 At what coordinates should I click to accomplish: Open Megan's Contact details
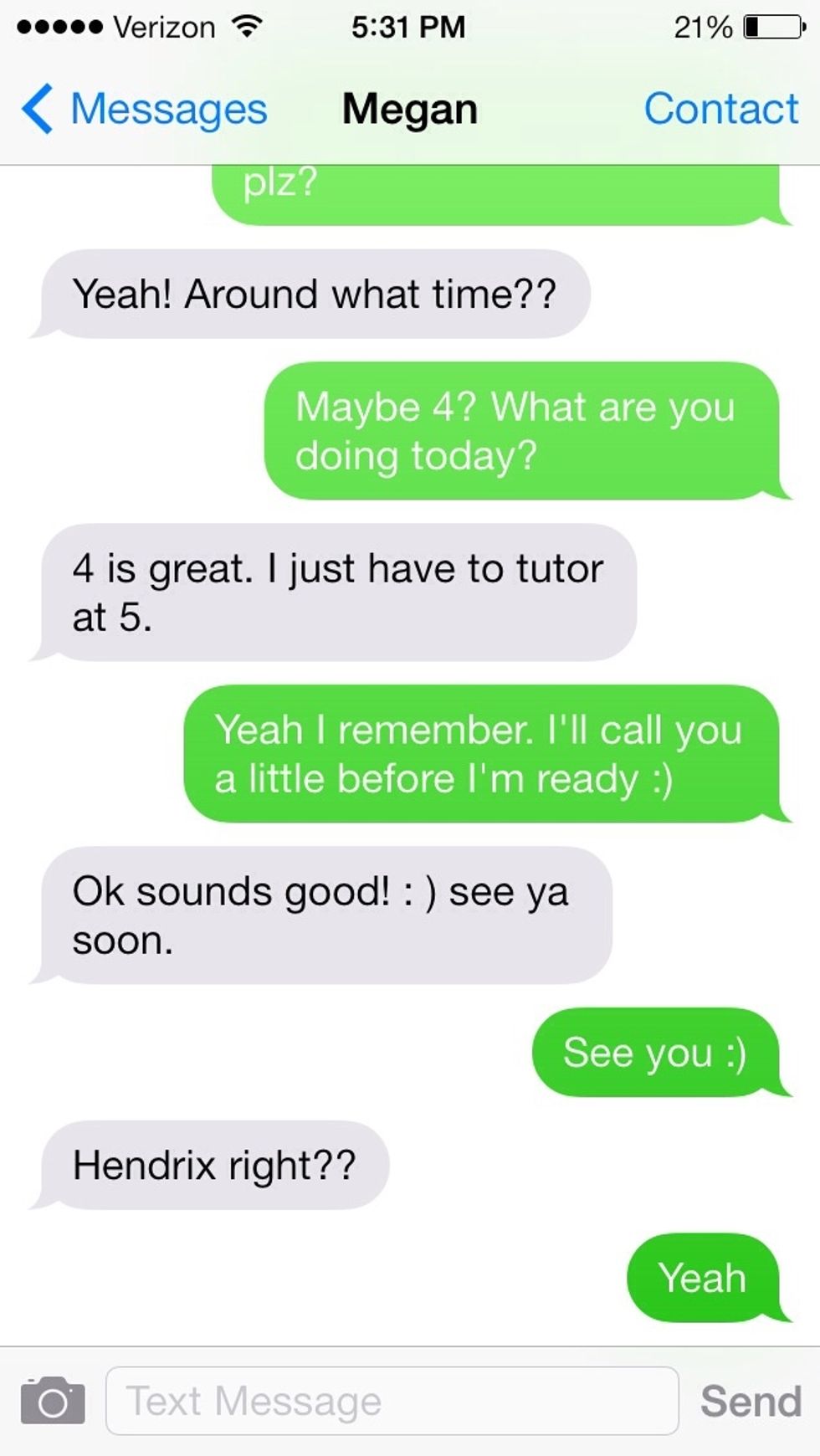coord(720,110)
